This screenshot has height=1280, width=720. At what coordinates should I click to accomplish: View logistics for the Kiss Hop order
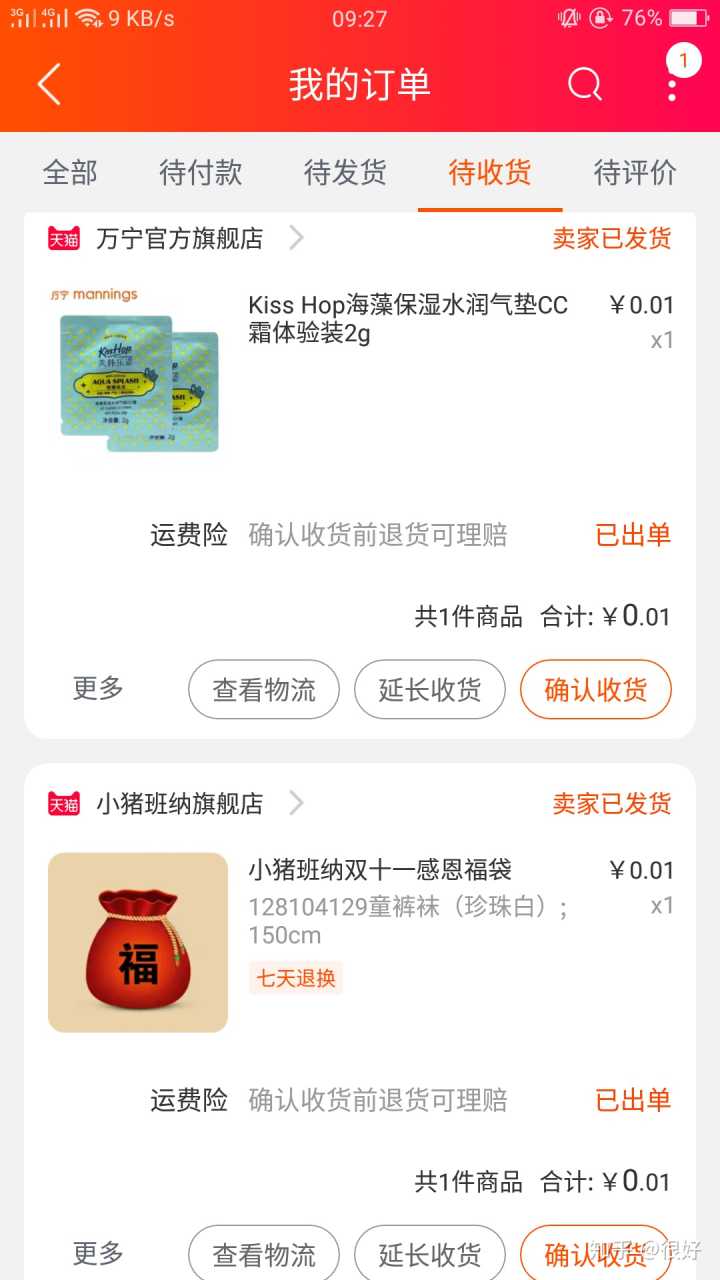click(x=264, y=689)
